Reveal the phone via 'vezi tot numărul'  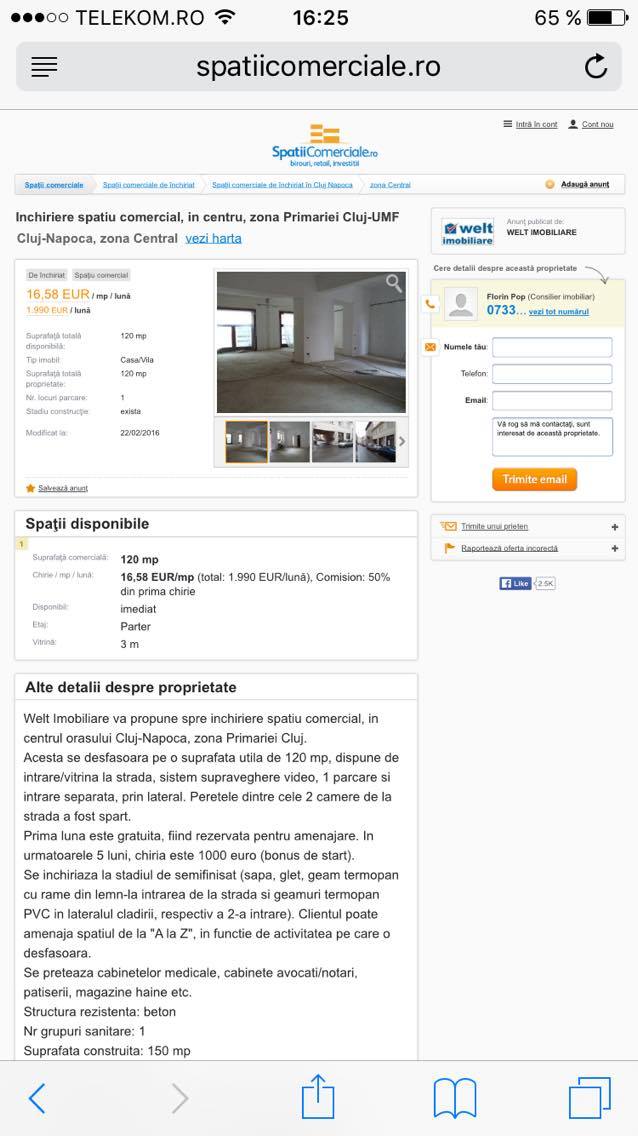[558, 312]
